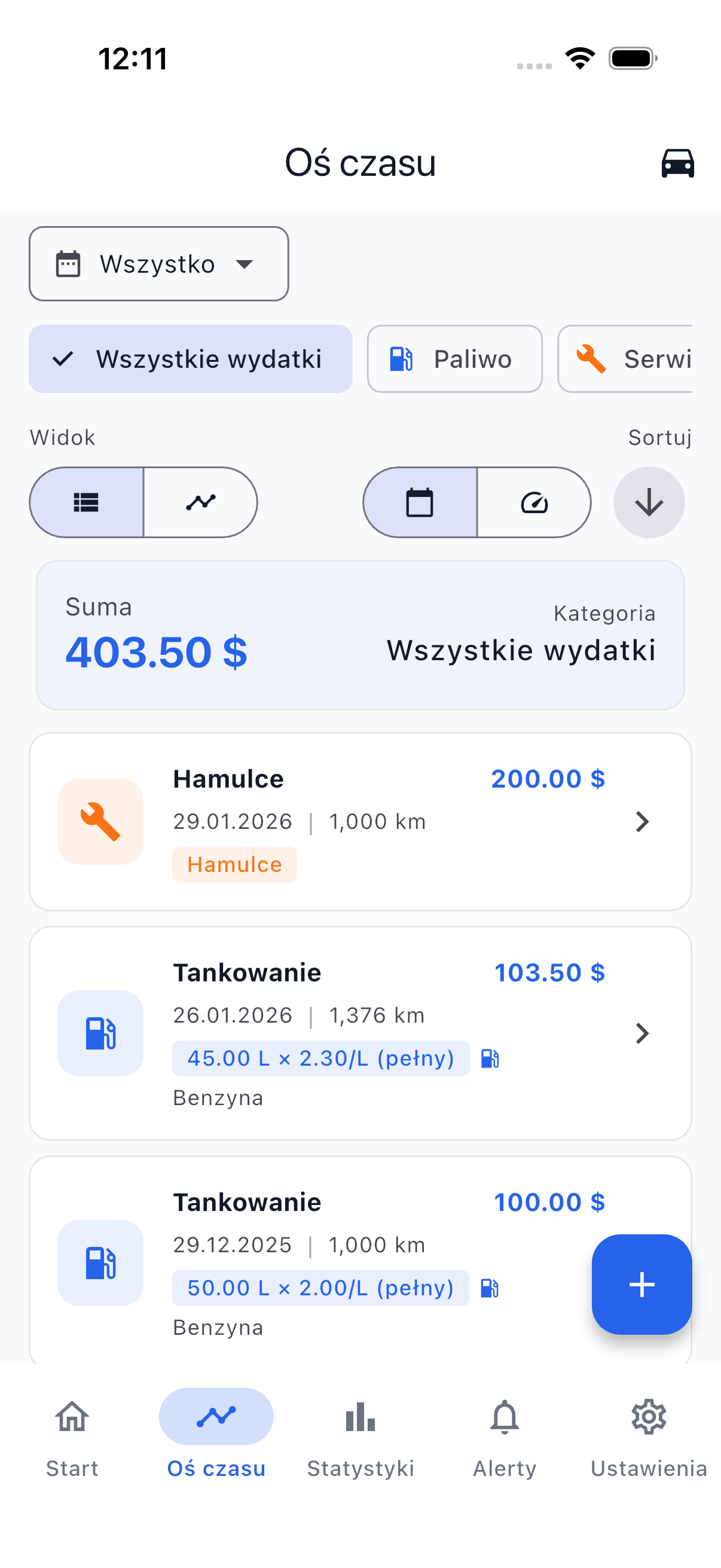Tap the wrench icon on Hamulce entry
Screen dimensions: 721x1568
pyautogui.click(x=100, y=821)
